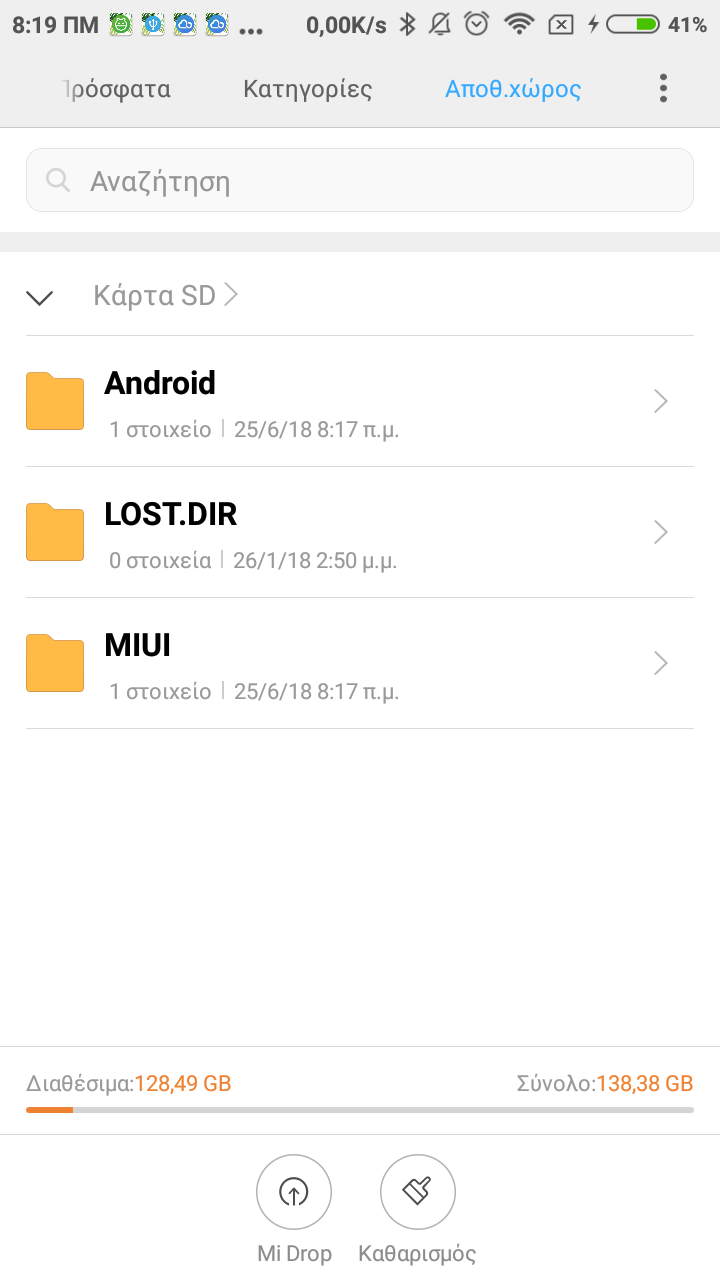The height and width of the screenshot is (1280, 720).
Task: Tap the Αναζήτηση search field
Action: [360, 181]
